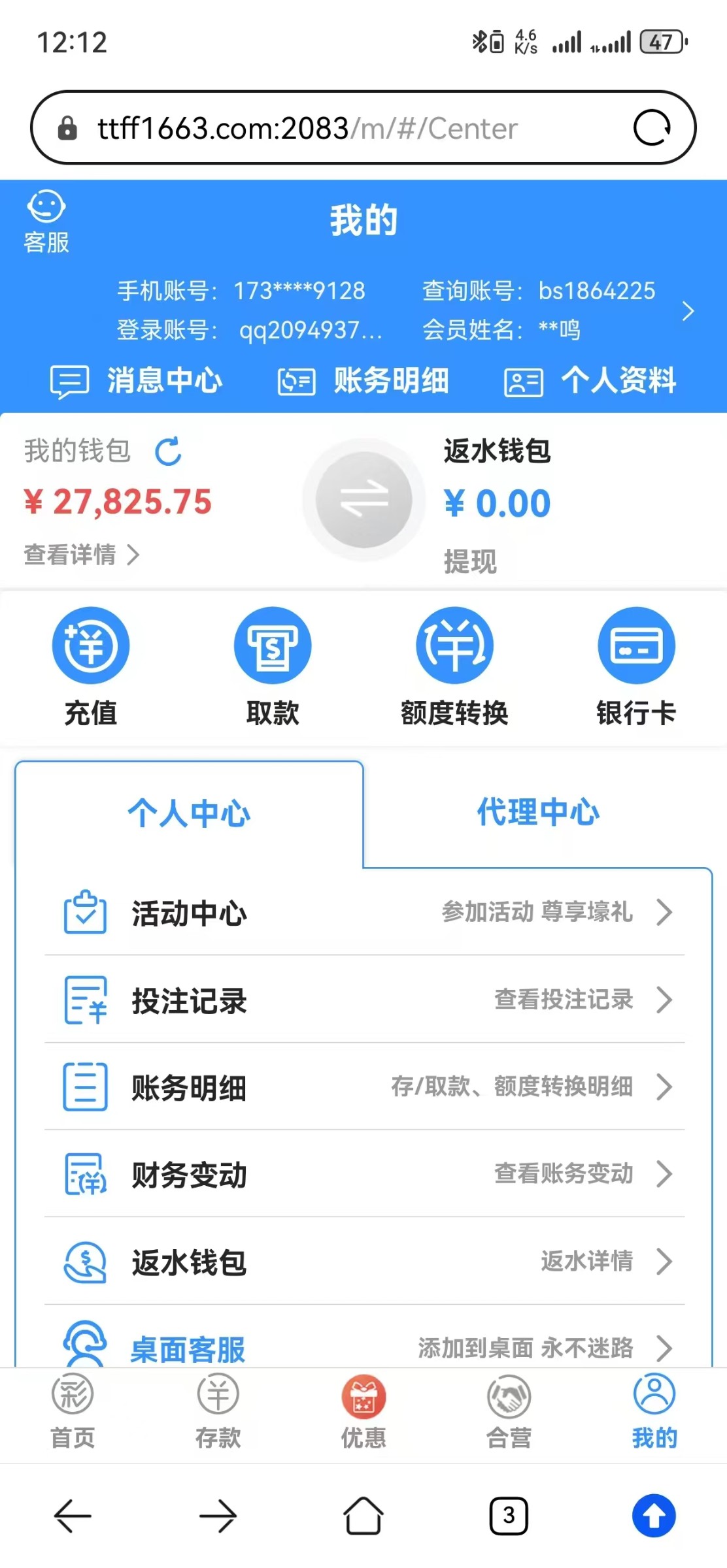Open 消息中心 message center
The height and width of the screenshot is (1568, 727).
click(137, 381)
